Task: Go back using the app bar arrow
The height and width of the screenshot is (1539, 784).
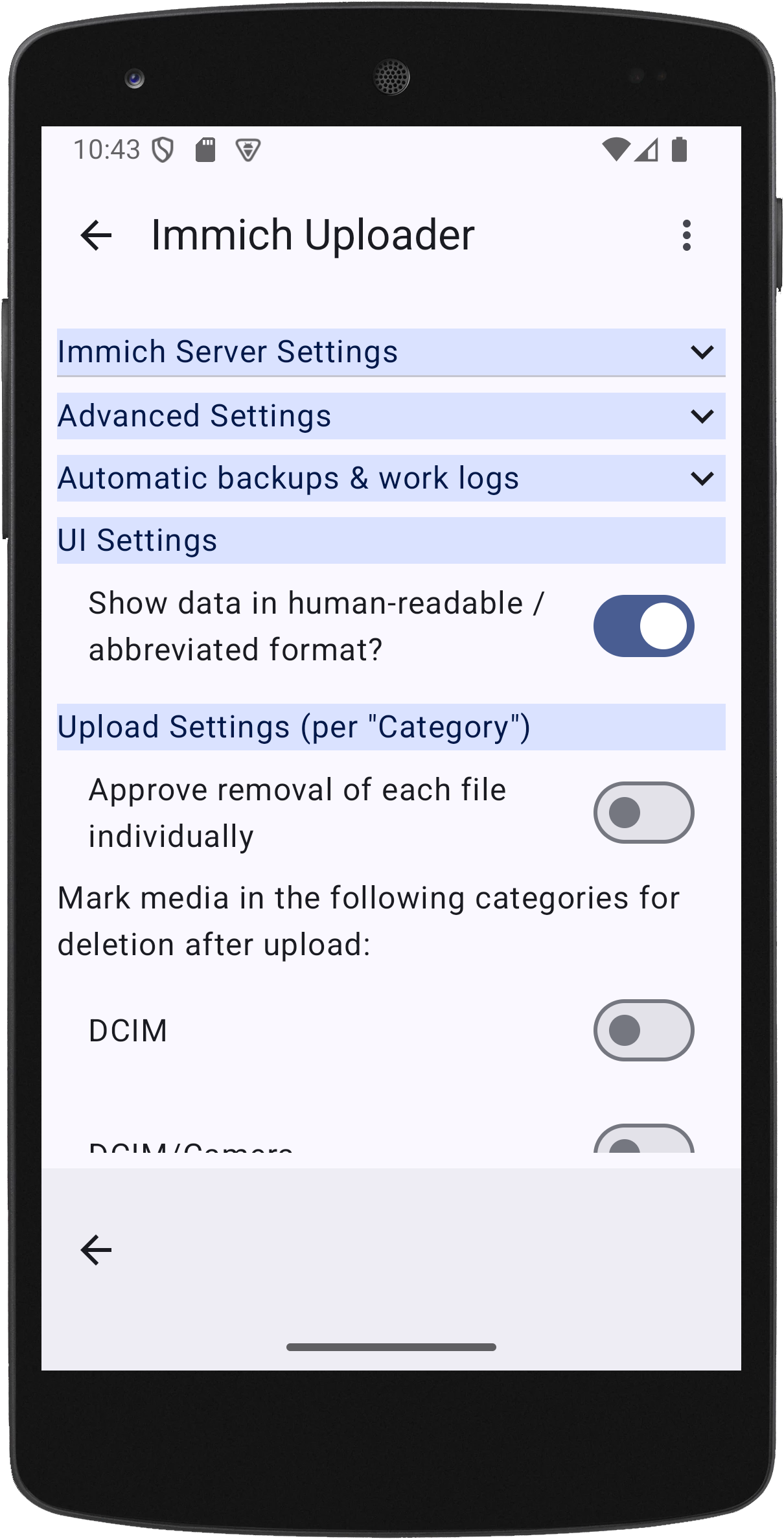Action: [x=96, y=235]
